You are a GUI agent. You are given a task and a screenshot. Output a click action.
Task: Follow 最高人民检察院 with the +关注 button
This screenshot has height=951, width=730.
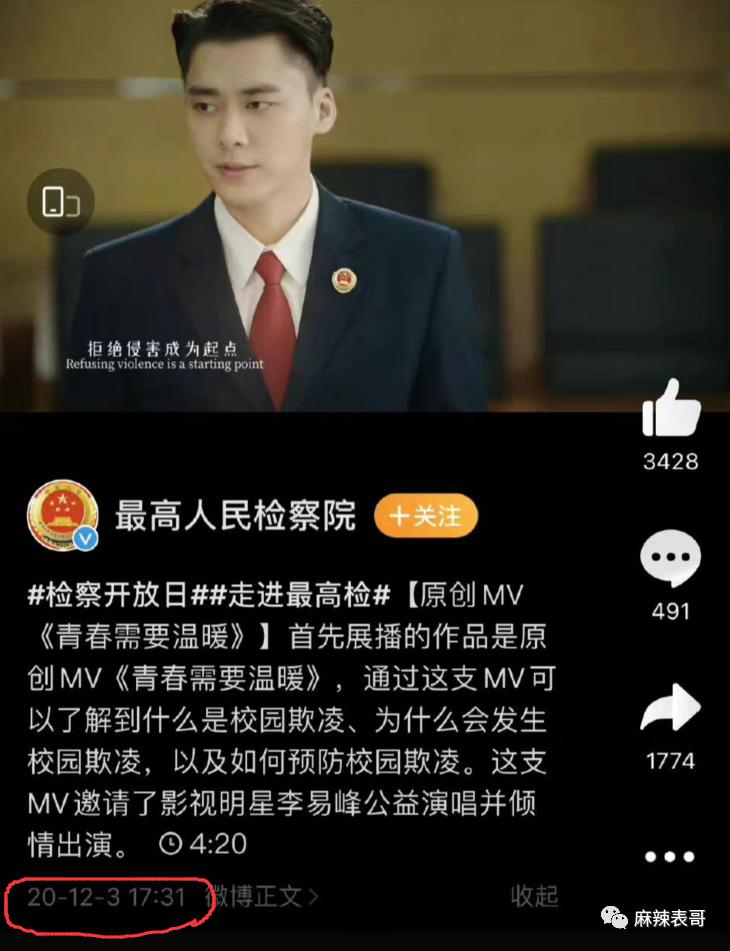426,516
